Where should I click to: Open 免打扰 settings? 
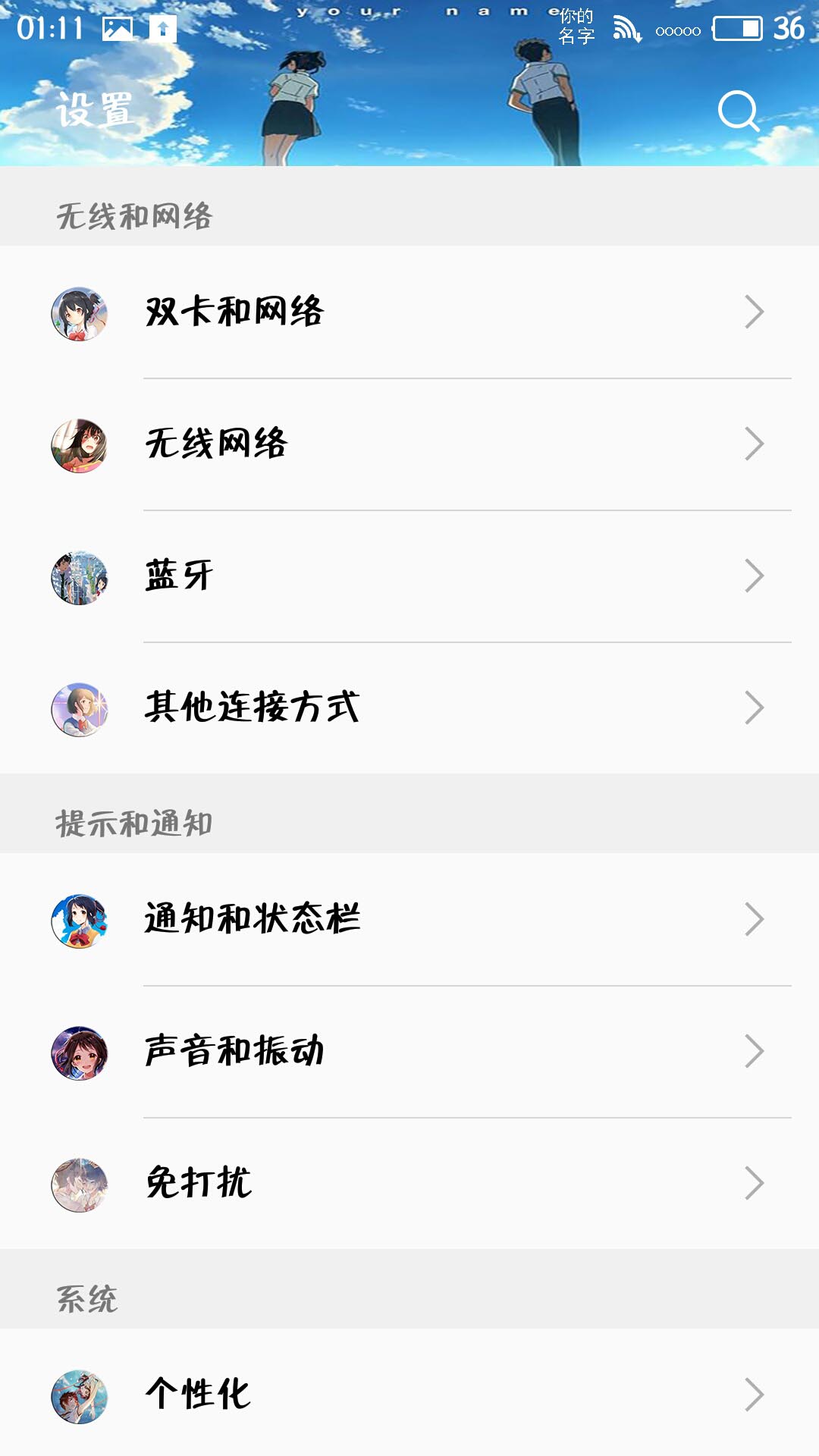[409, 1183]
